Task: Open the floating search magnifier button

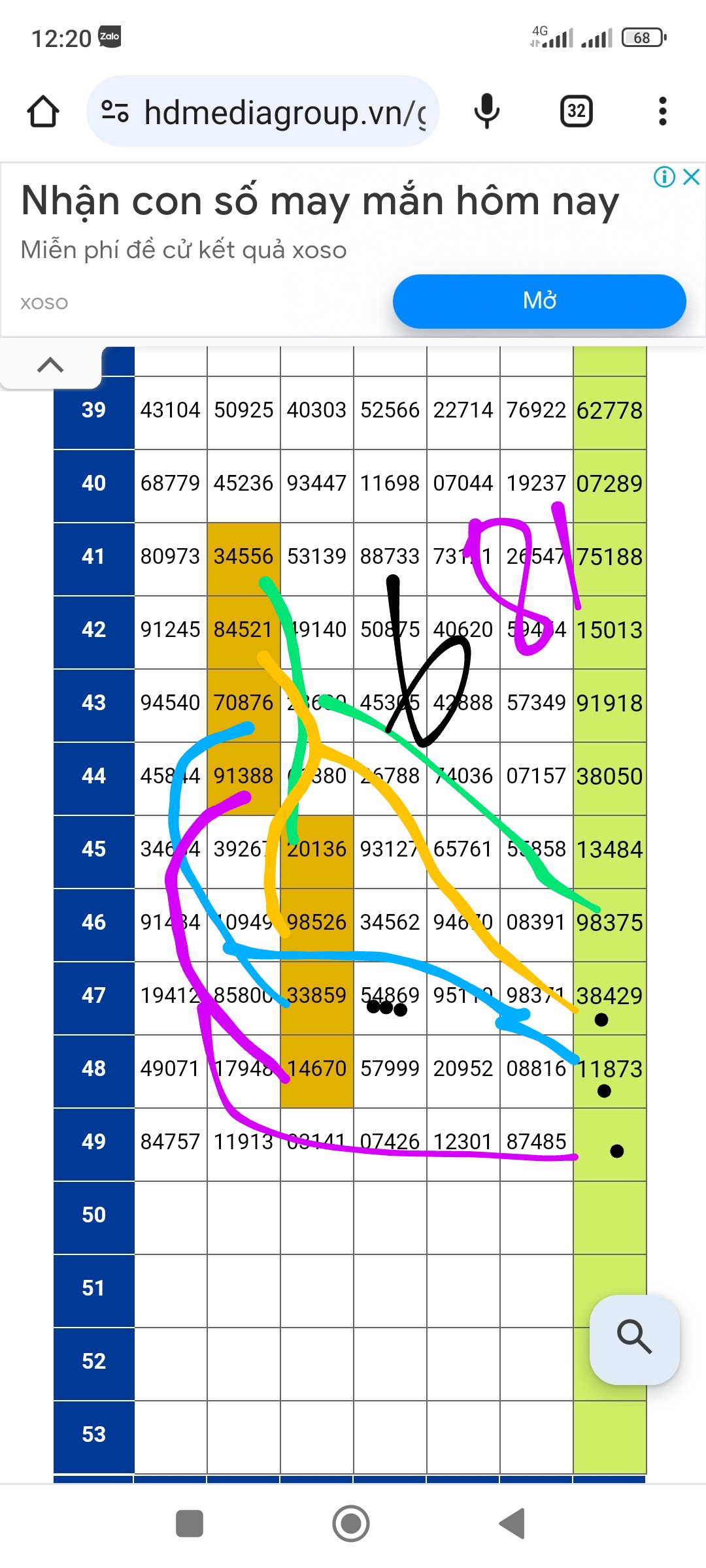Action: point(634,1339)
